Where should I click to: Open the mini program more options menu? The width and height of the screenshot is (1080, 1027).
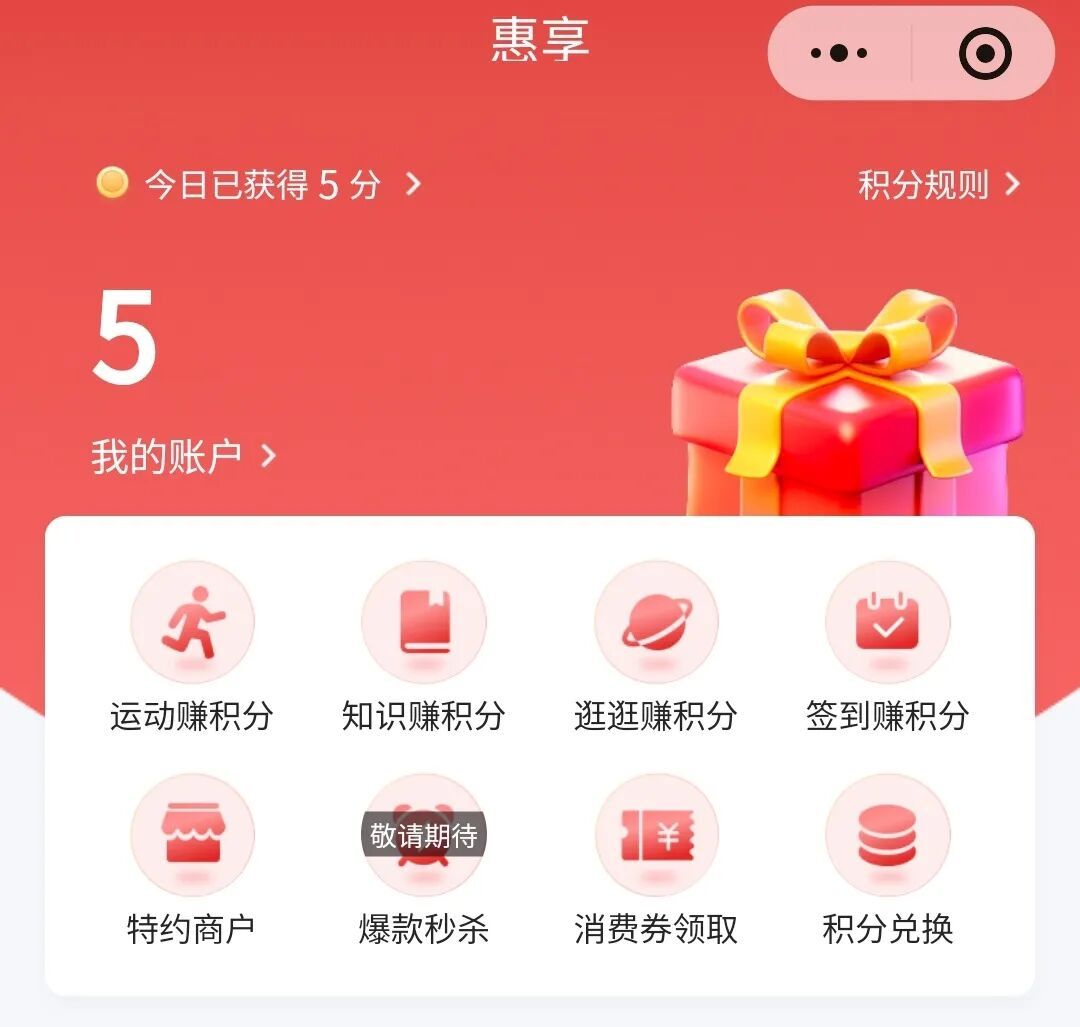coord(839,54)
